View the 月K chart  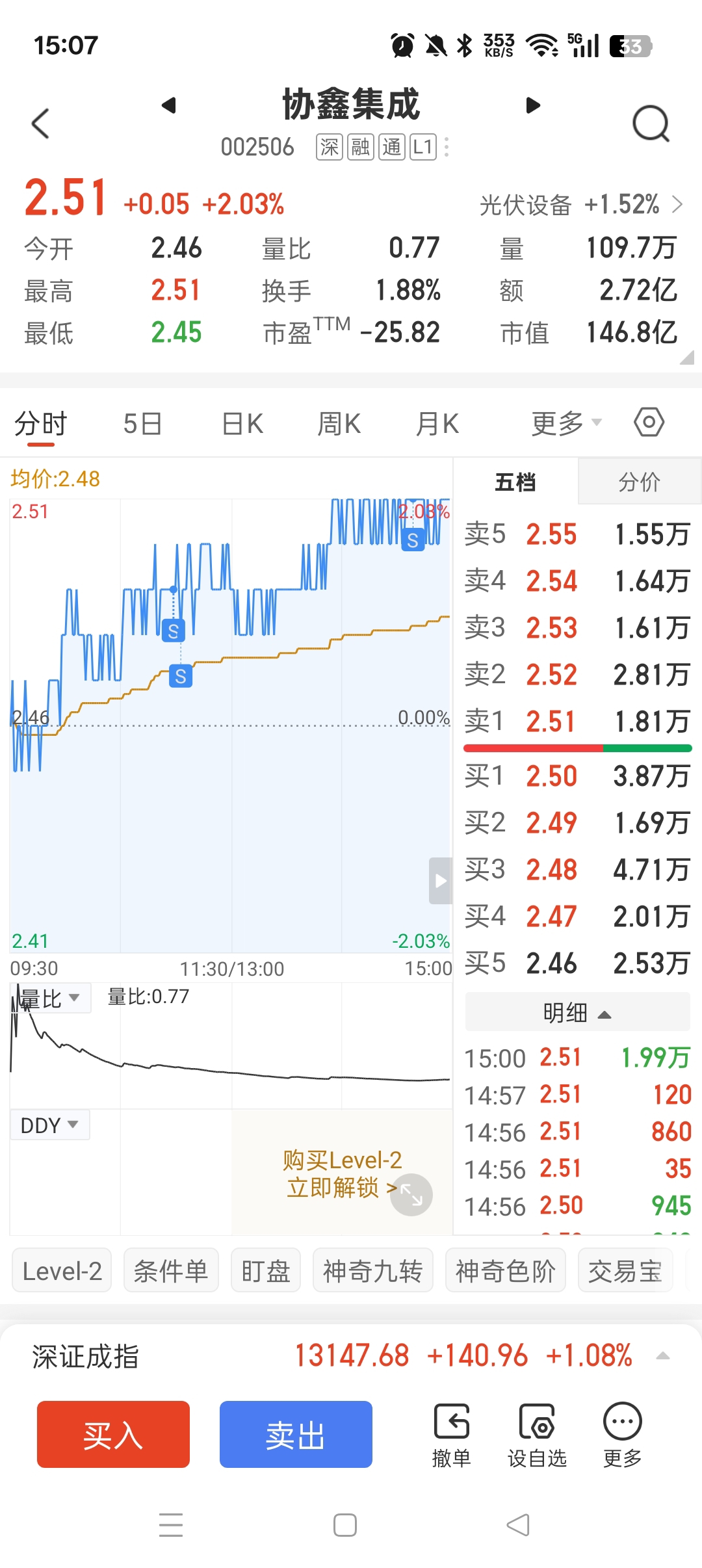pos(437,424)
